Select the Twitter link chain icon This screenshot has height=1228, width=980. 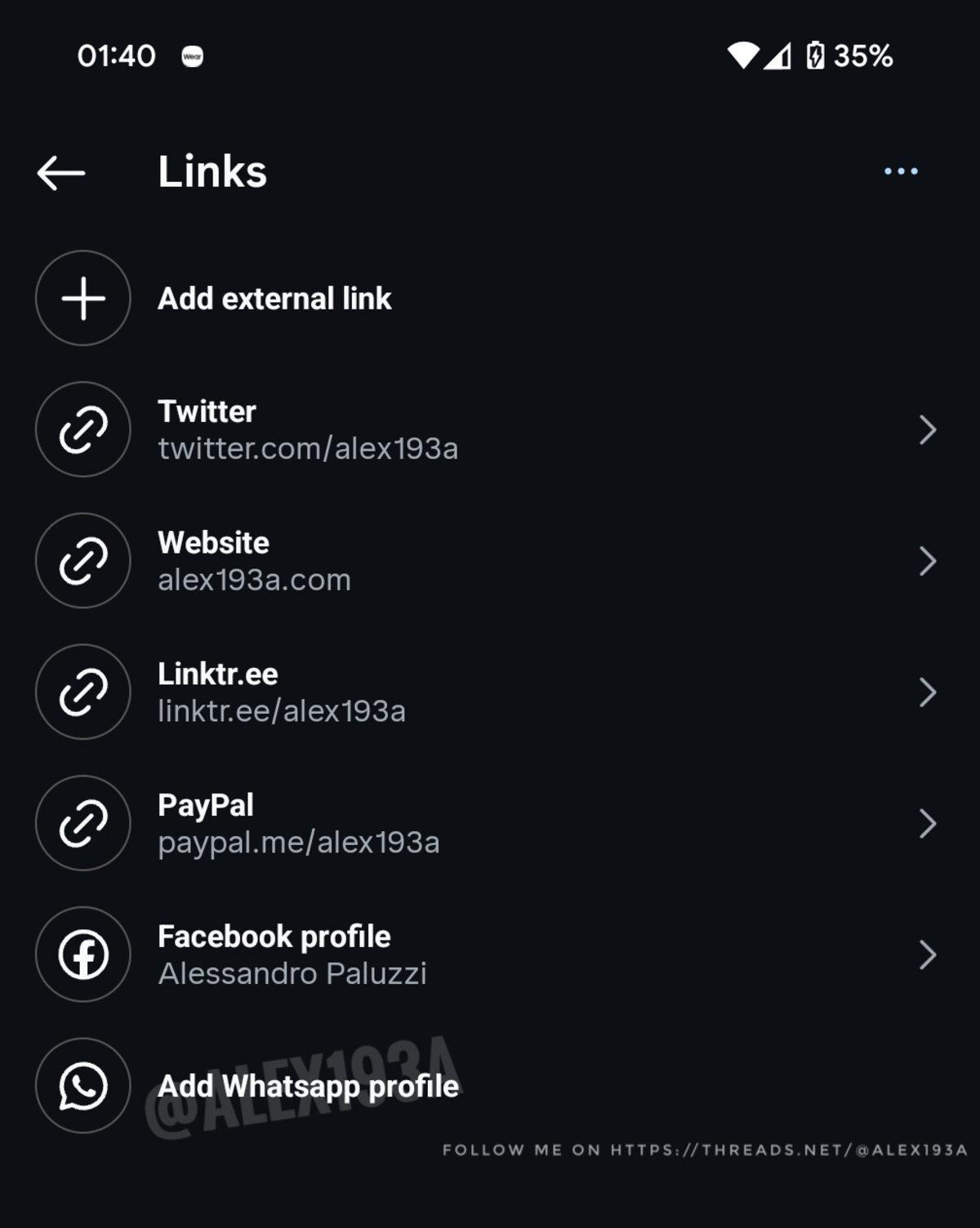(82, 429)
